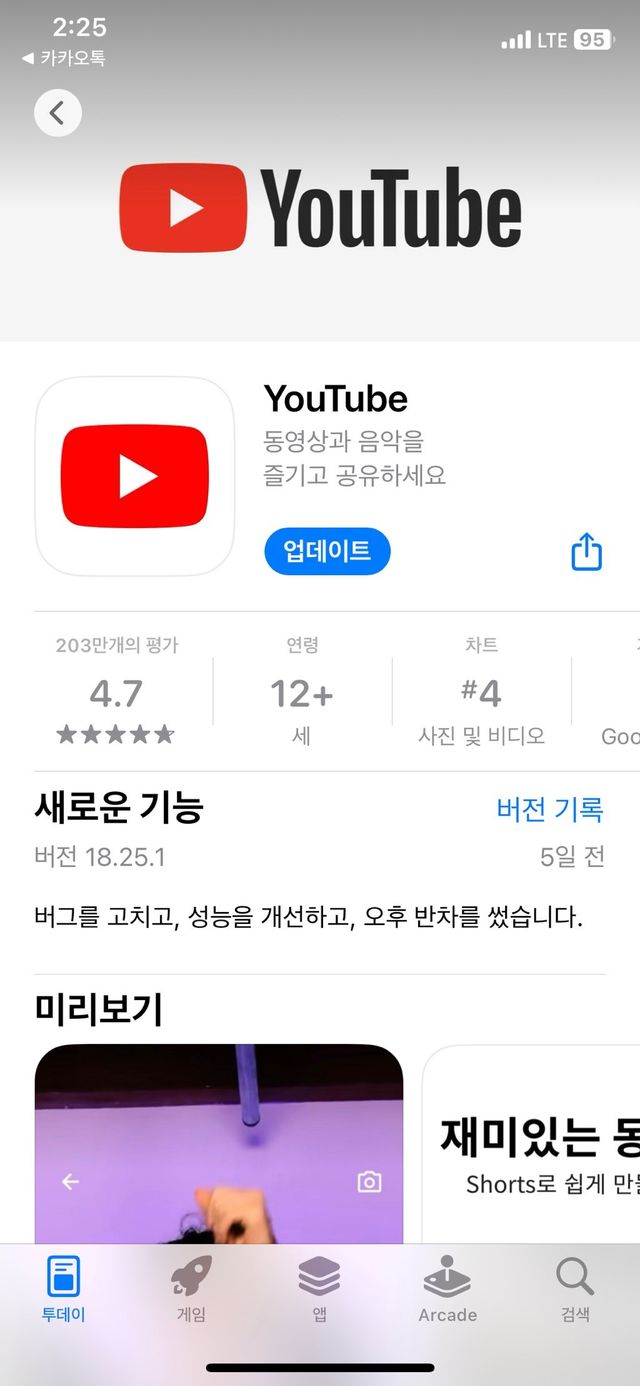This screenshot has height=1386, width=640.
Task: Open the 재미있는 preview card
Action: 531,1144
